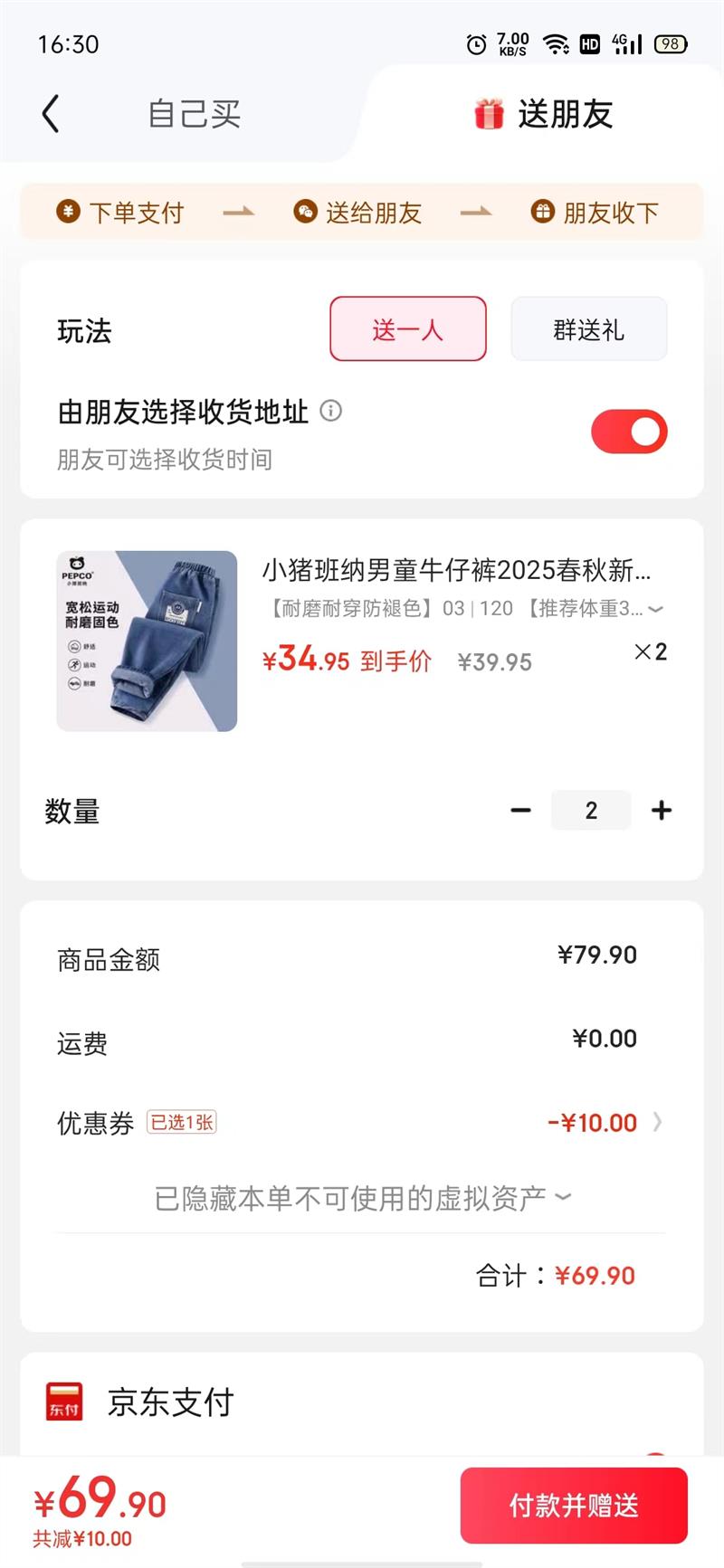Viewport: 724px width, 1568px height.
Task: Go back using the top-left arrow
Action: (x=51, y=114)
